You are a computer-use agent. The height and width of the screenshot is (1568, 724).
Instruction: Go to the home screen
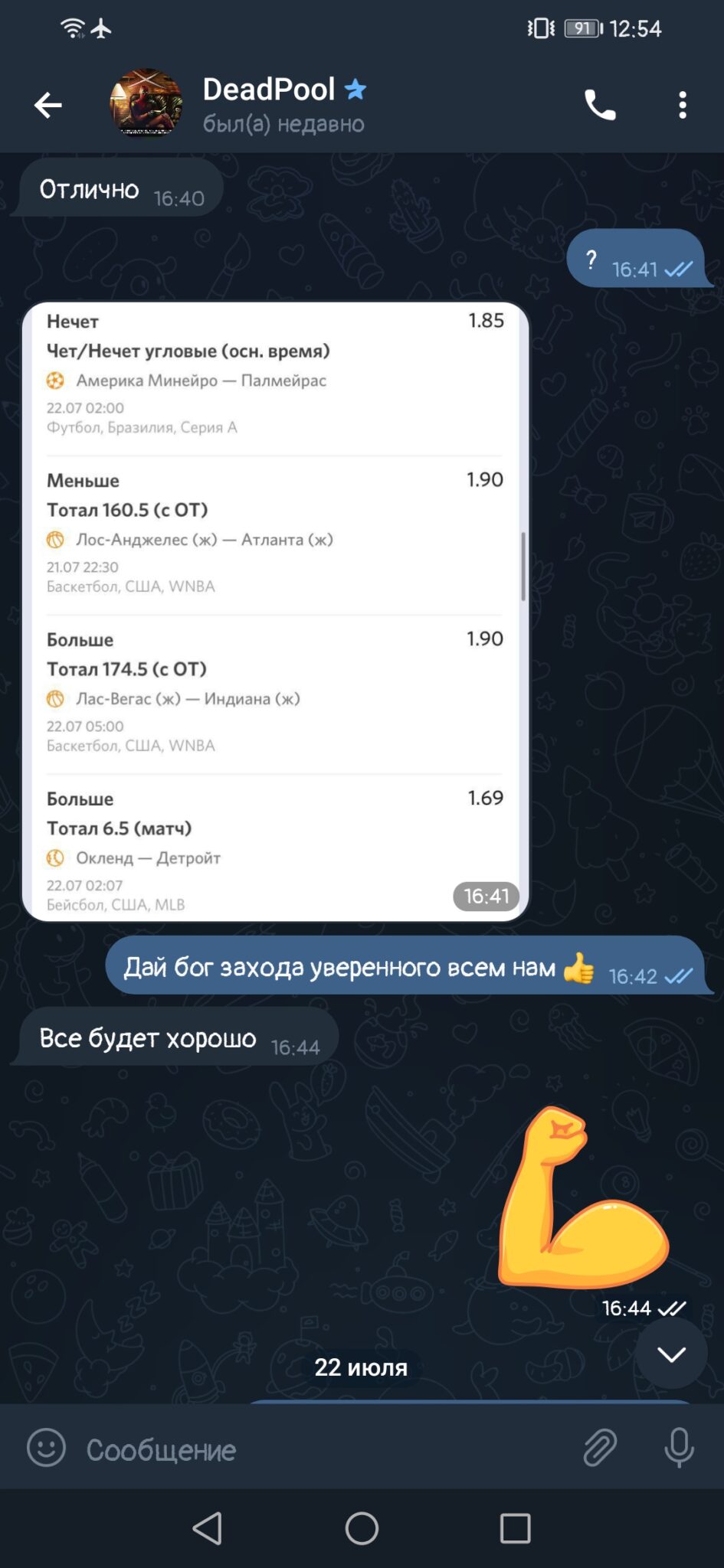coord(362,1528)
